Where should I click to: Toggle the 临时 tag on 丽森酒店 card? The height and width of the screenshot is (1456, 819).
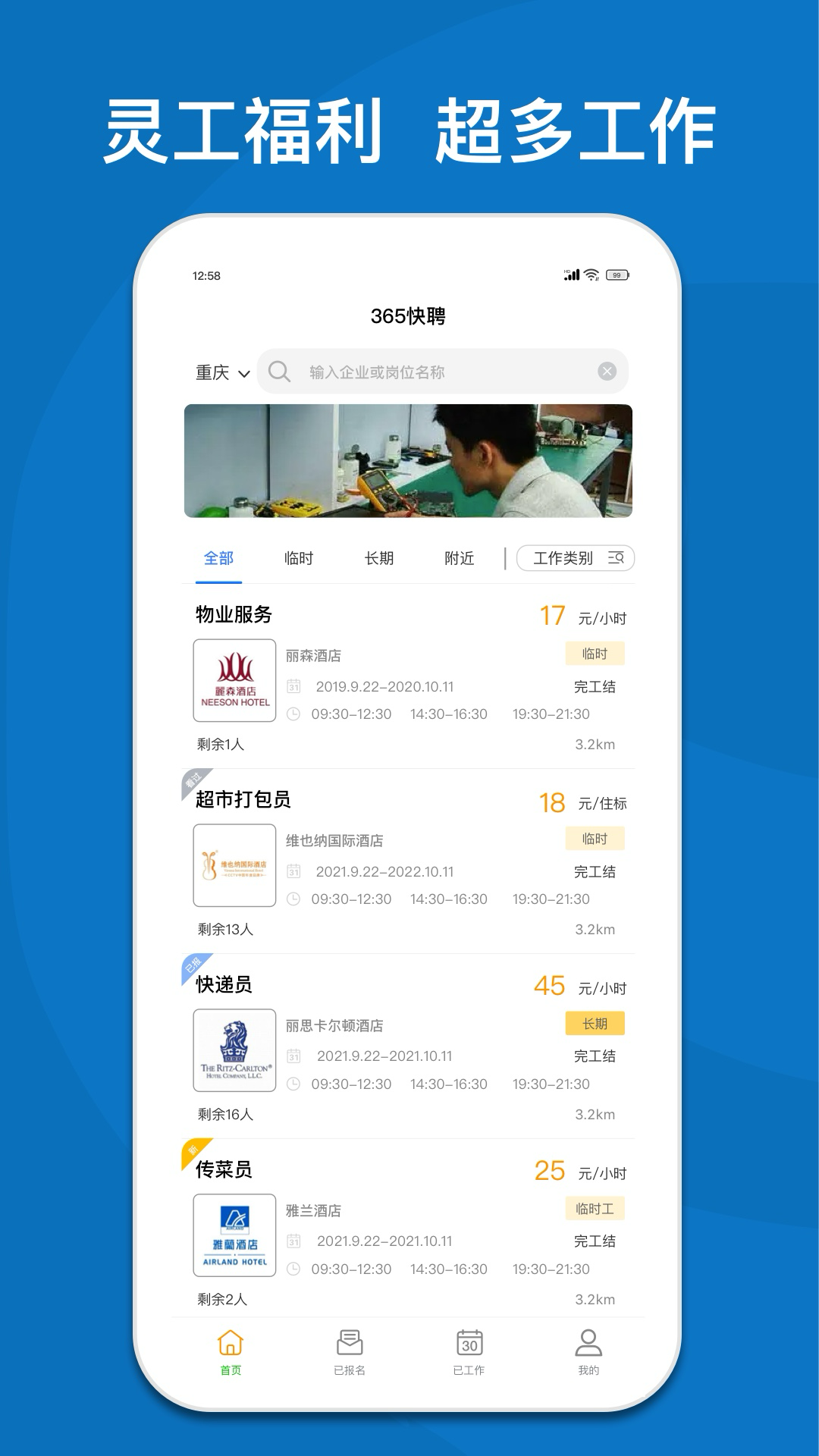595,652
